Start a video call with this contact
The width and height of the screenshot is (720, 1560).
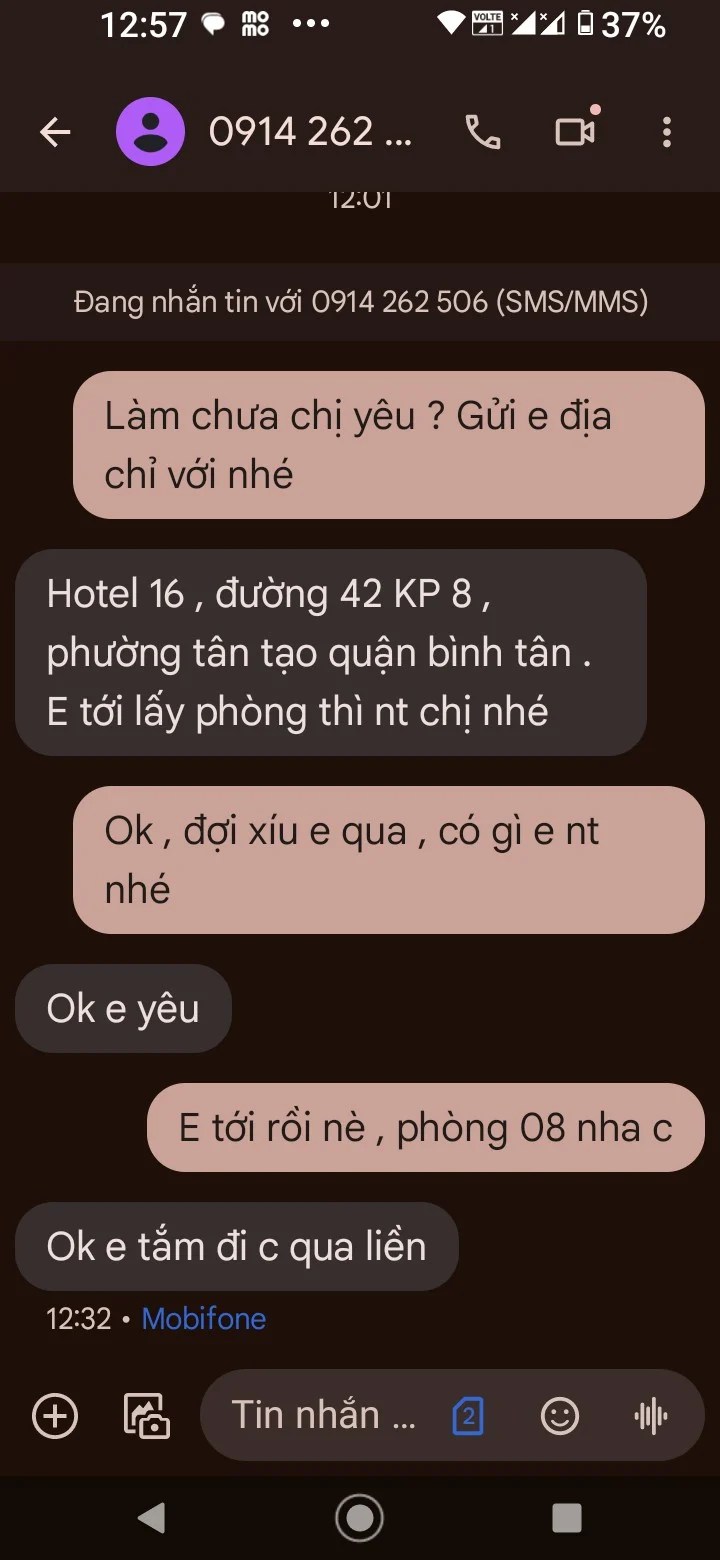tap(576, 132)
